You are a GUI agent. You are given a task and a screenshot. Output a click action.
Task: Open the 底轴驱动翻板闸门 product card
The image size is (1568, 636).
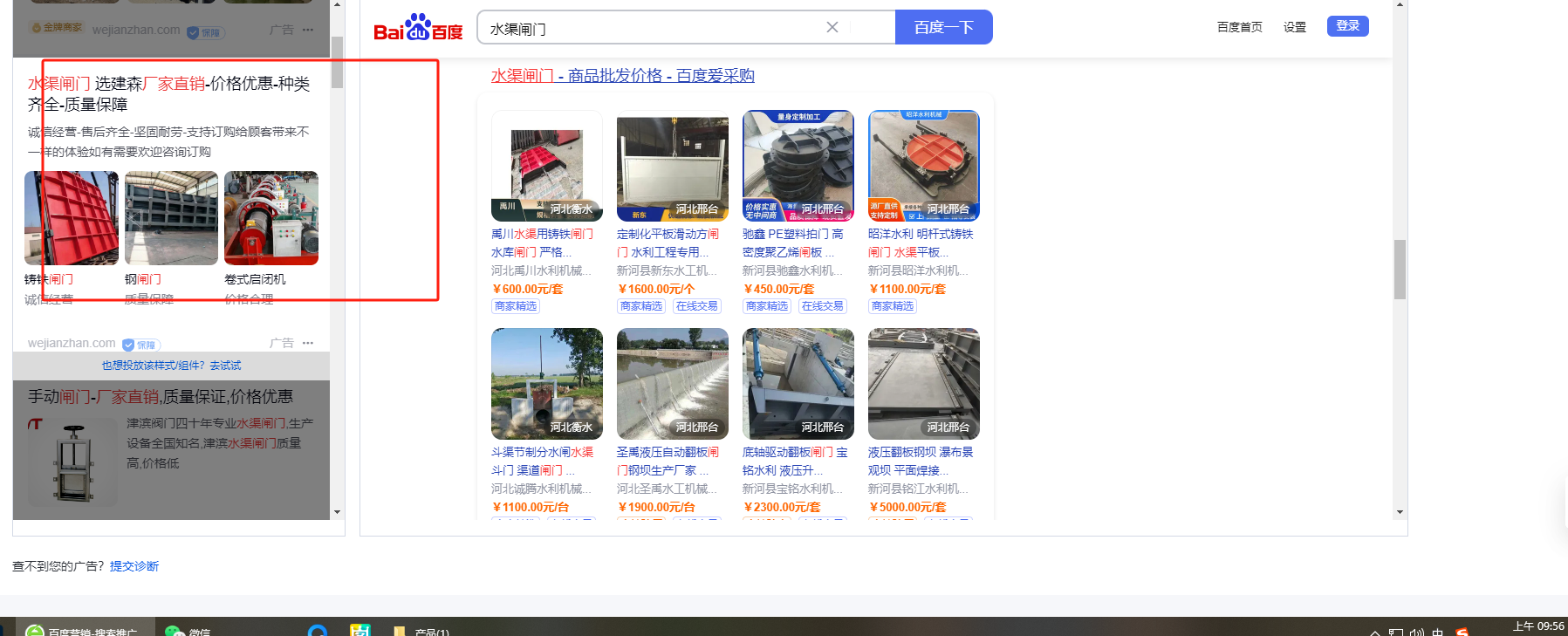(x=798, y=384)
